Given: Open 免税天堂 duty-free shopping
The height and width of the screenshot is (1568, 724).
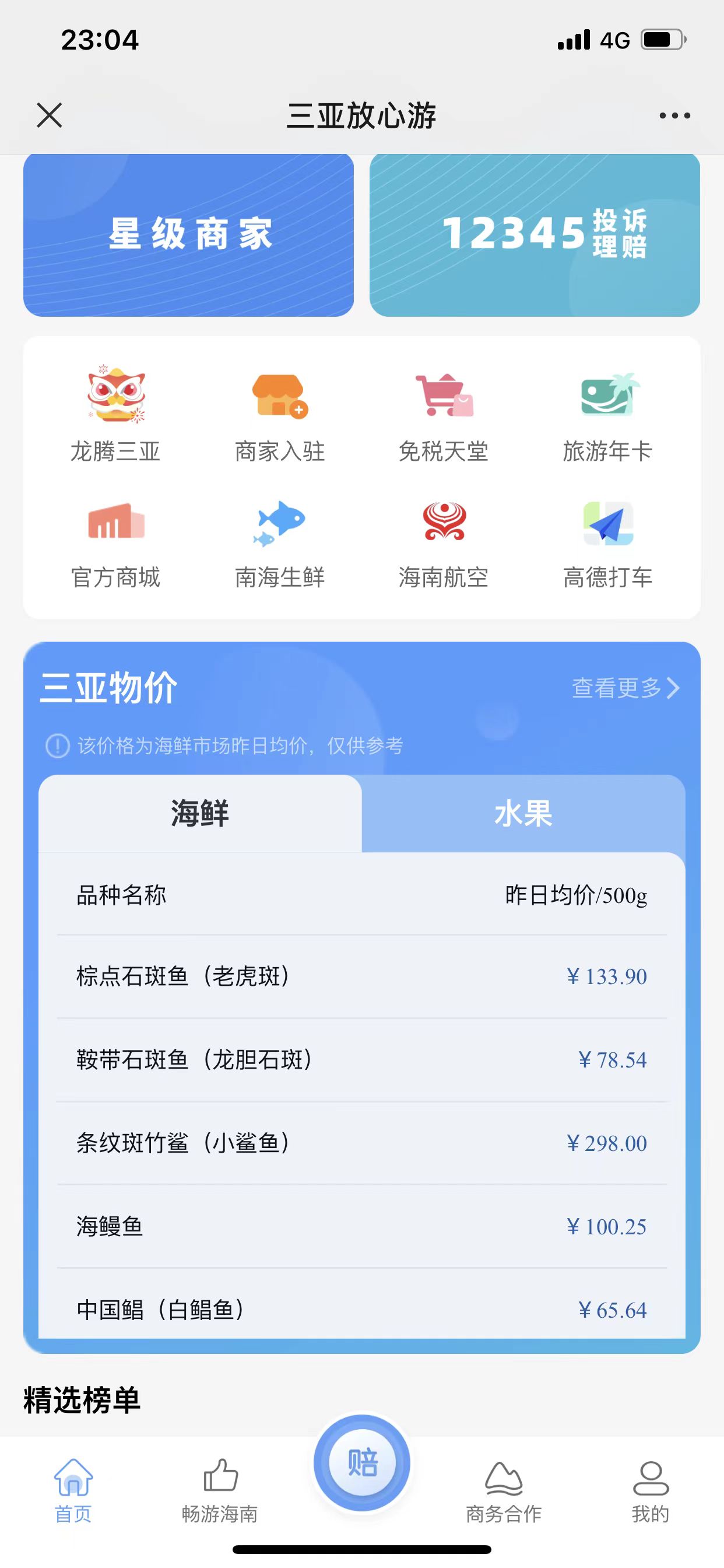Looking at the screenshot, I should (444, 415).
